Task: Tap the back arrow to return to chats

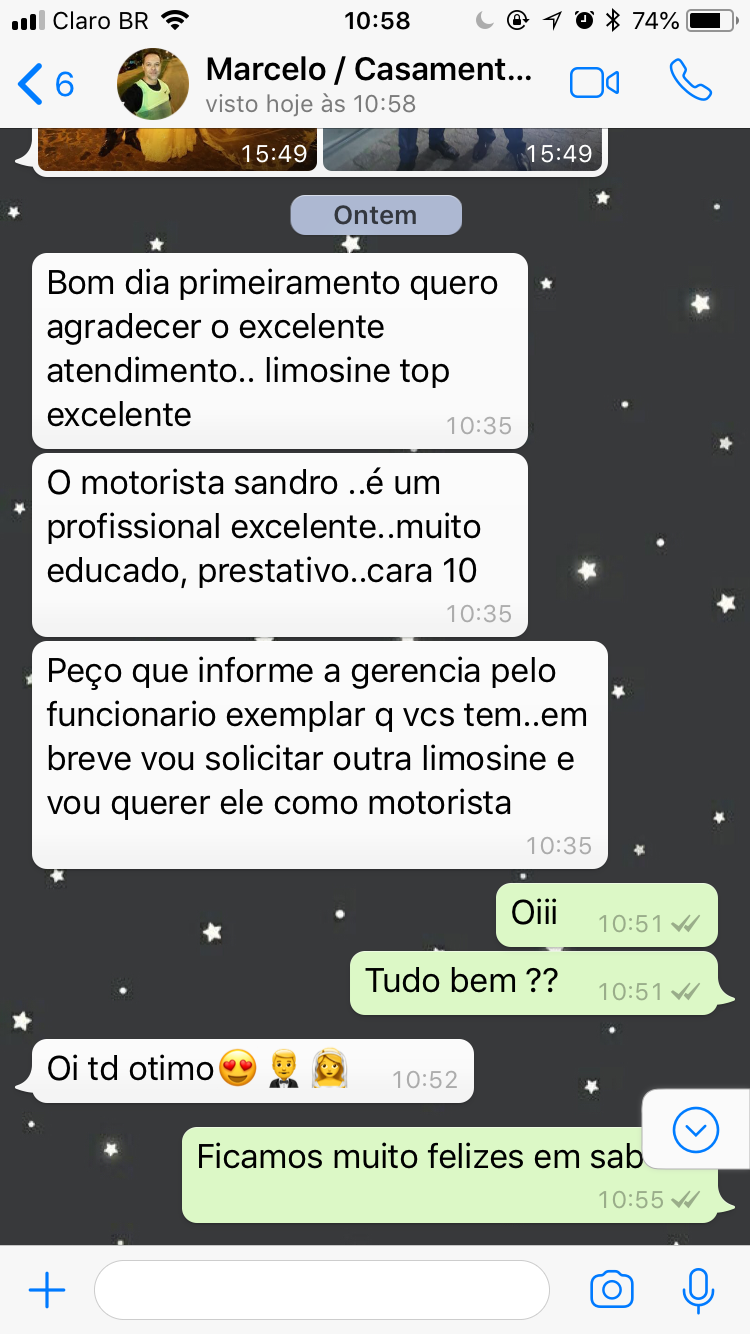Action: click(28, 84)
